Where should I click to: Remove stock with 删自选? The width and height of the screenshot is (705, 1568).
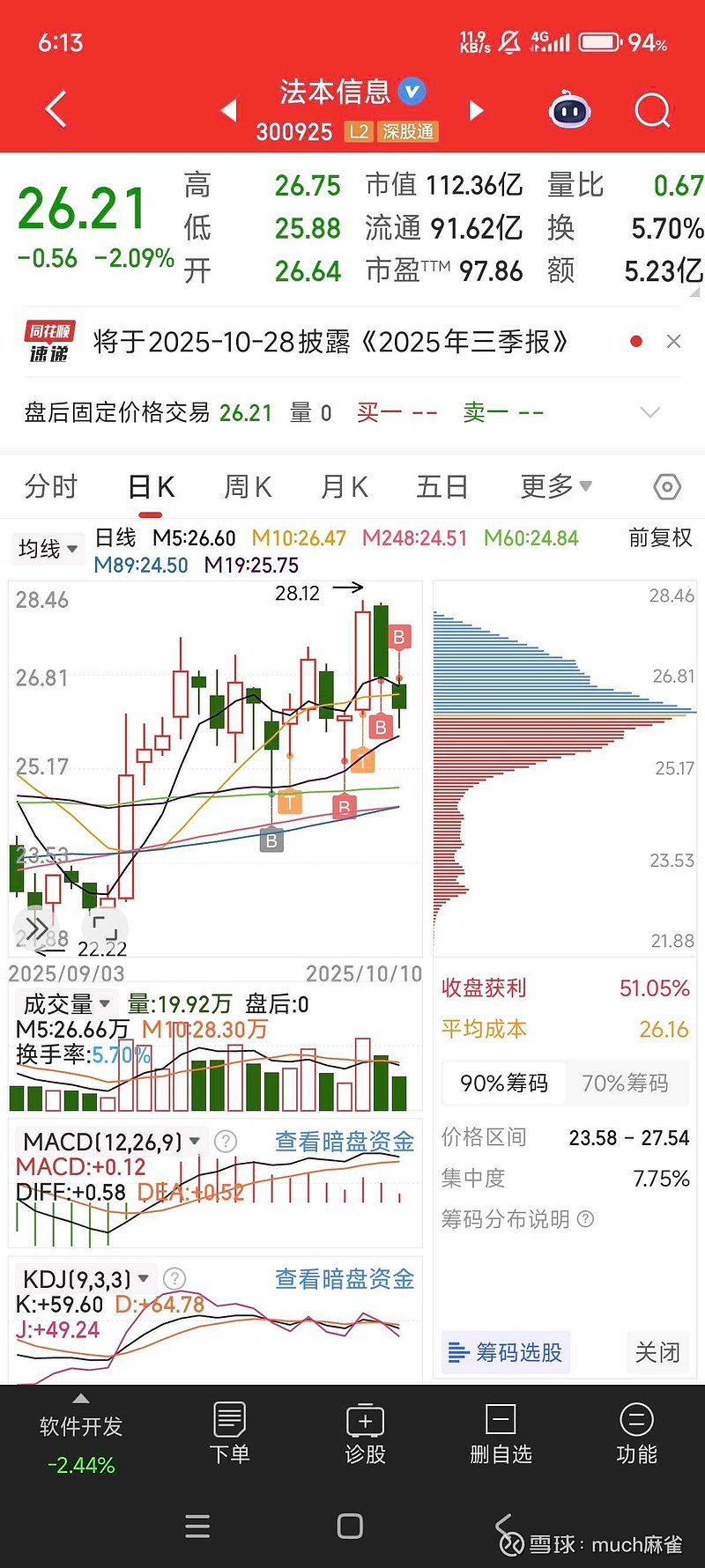pyautogui.click(x=501, y=1433)
